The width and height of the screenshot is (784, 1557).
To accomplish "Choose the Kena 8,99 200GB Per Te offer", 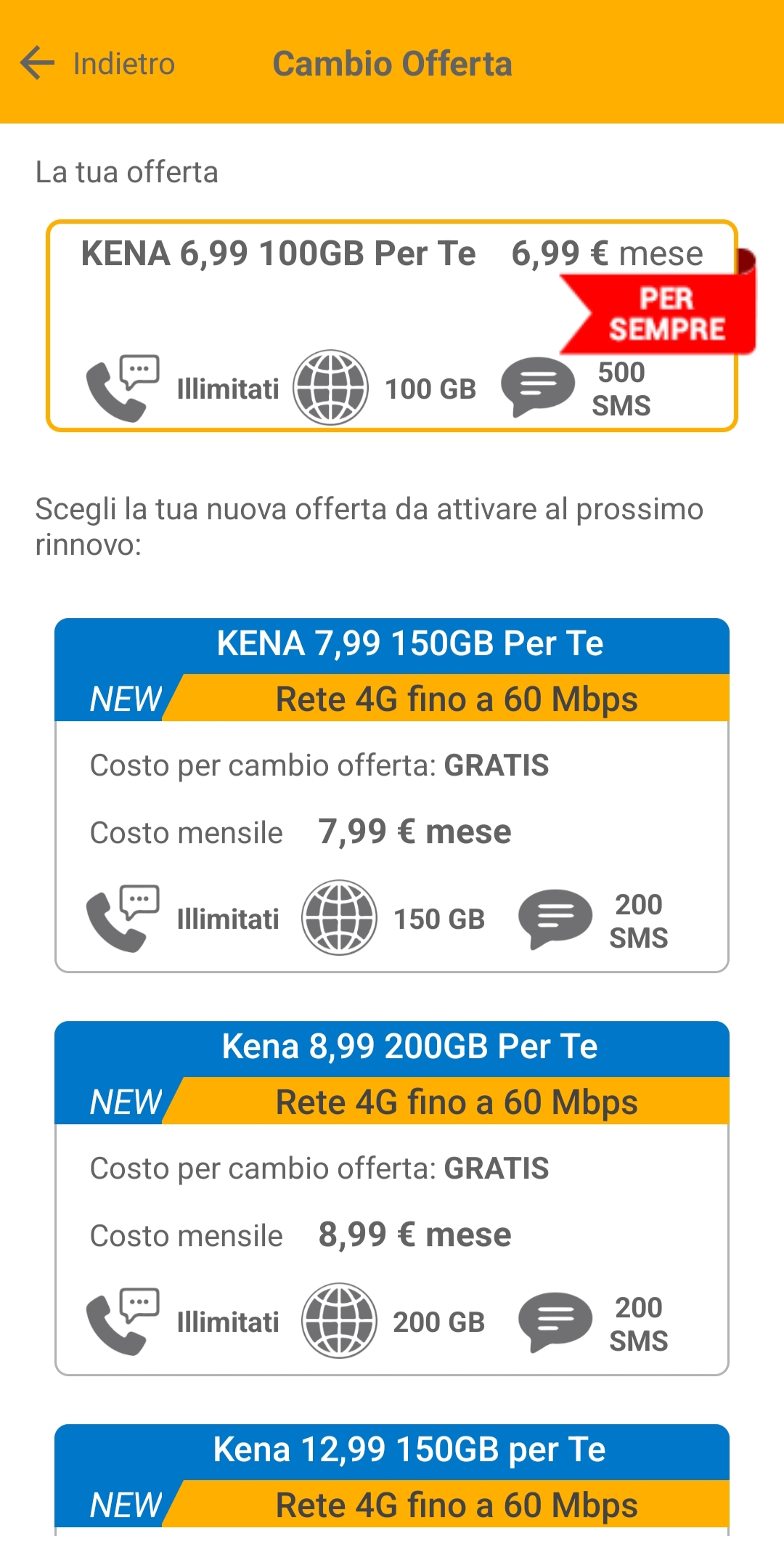I will tap(392, 1198).
